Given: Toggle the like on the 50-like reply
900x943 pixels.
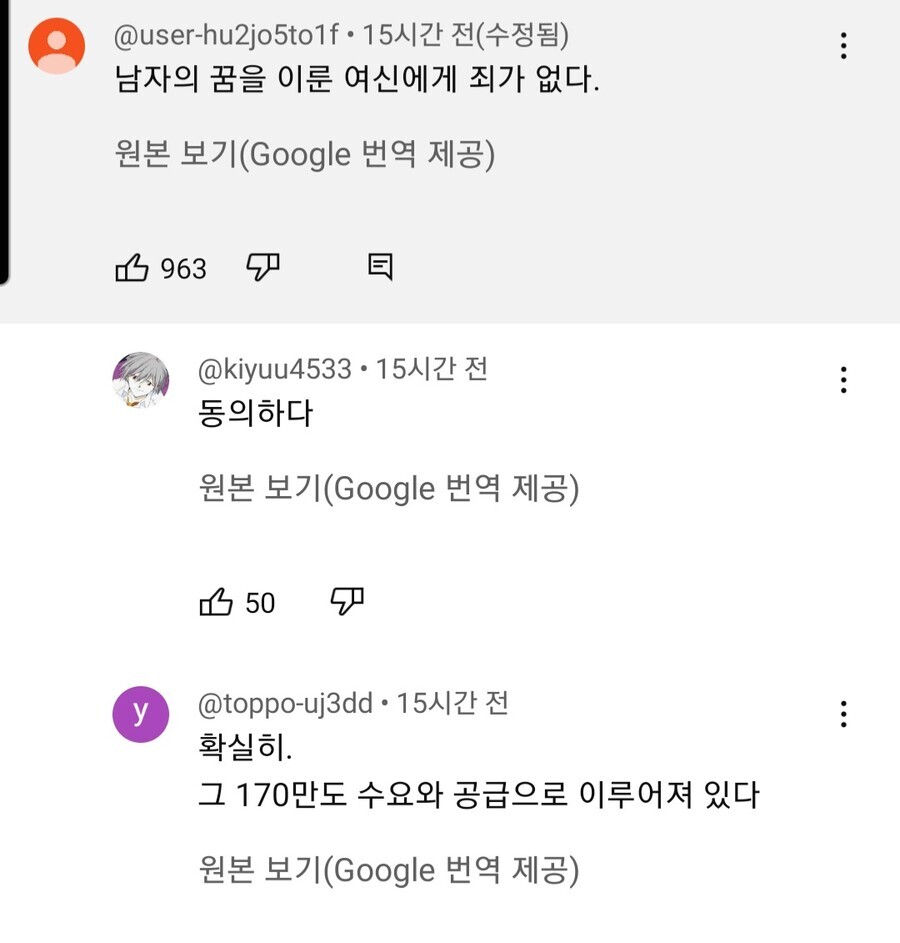Looking at the screenshot, I should pyautogui.click(x=217, y=602).
